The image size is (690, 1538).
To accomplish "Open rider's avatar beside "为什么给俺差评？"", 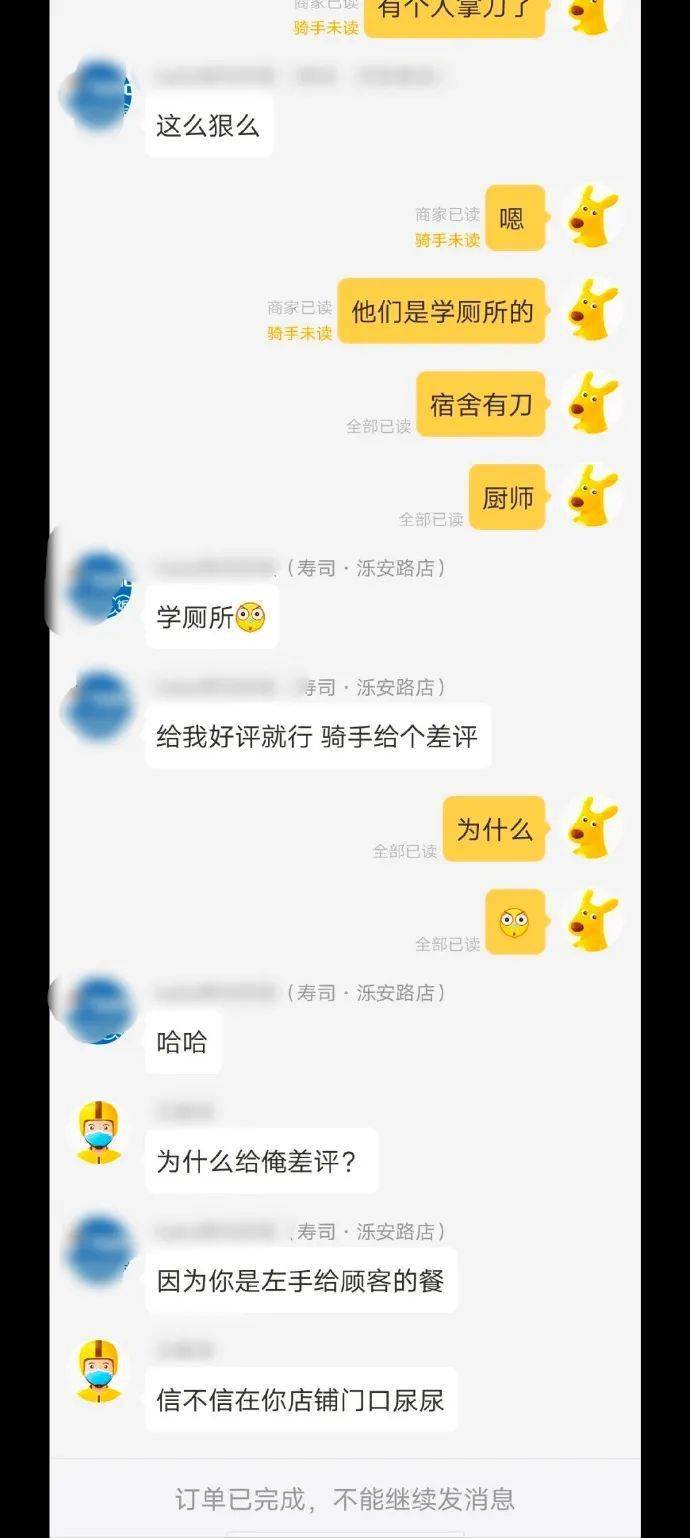I will coord(99,1133).
